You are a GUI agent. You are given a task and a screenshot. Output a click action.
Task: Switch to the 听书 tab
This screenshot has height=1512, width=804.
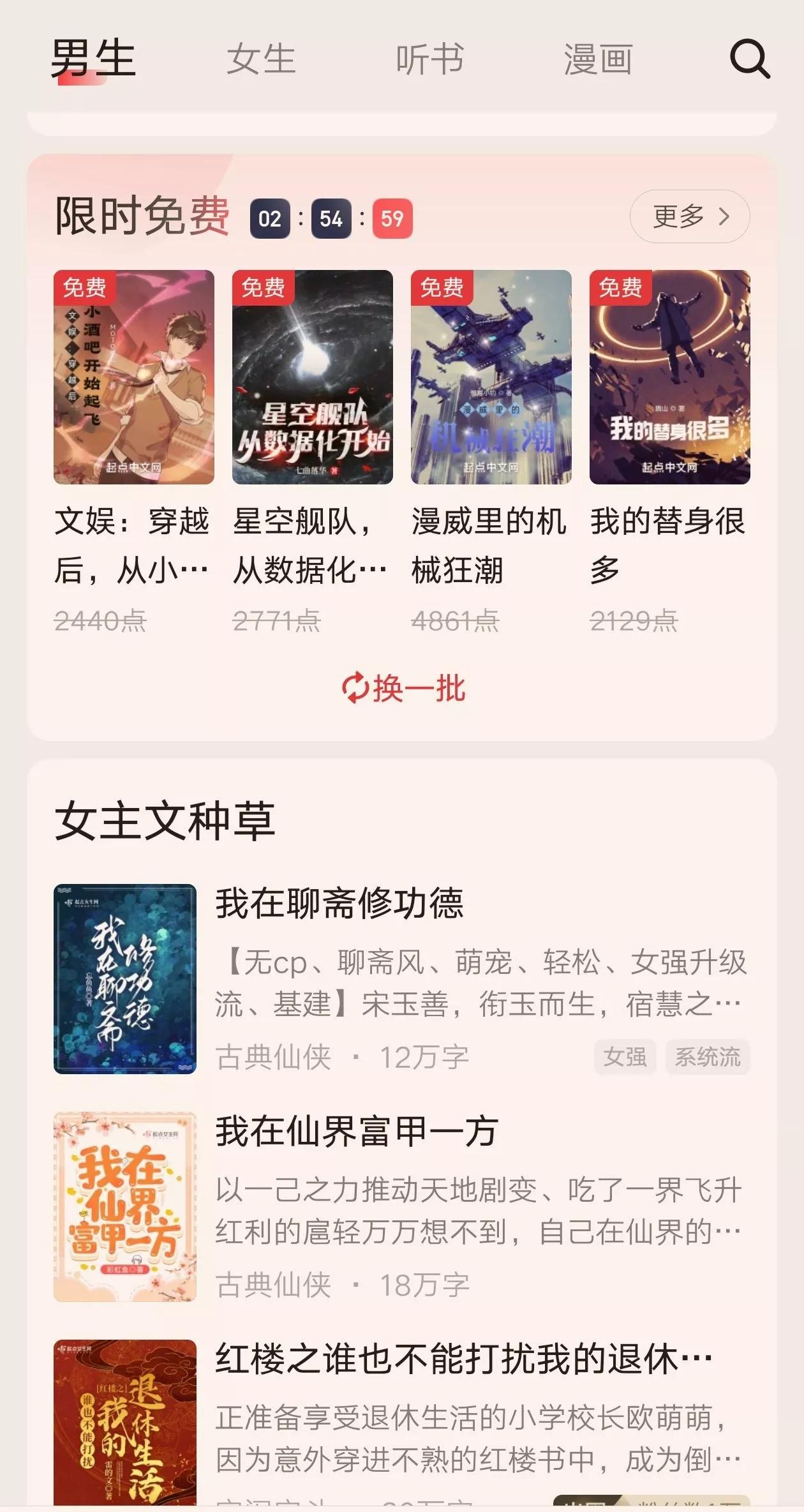pos(430,59)
